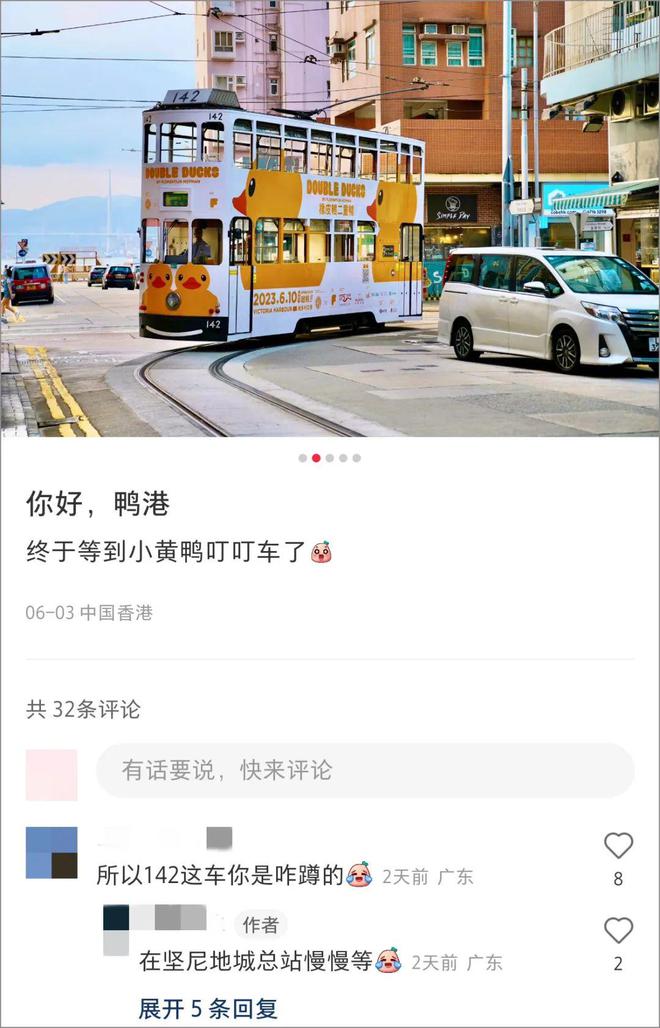Tap your own avatar beside the comment box

(x=51, y=774)
